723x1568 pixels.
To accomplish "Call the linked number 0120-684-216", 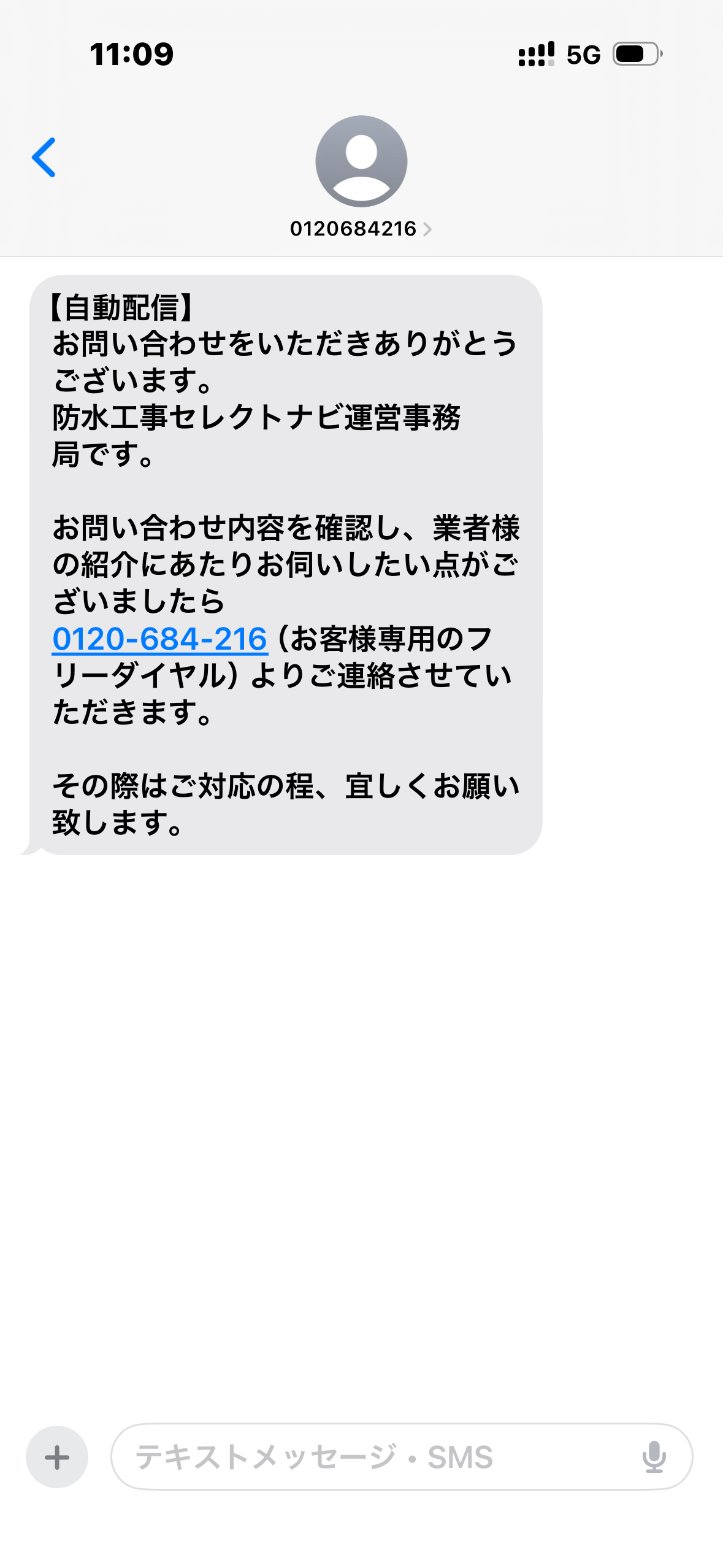I will pyautogui.click(x=159, y=639).
